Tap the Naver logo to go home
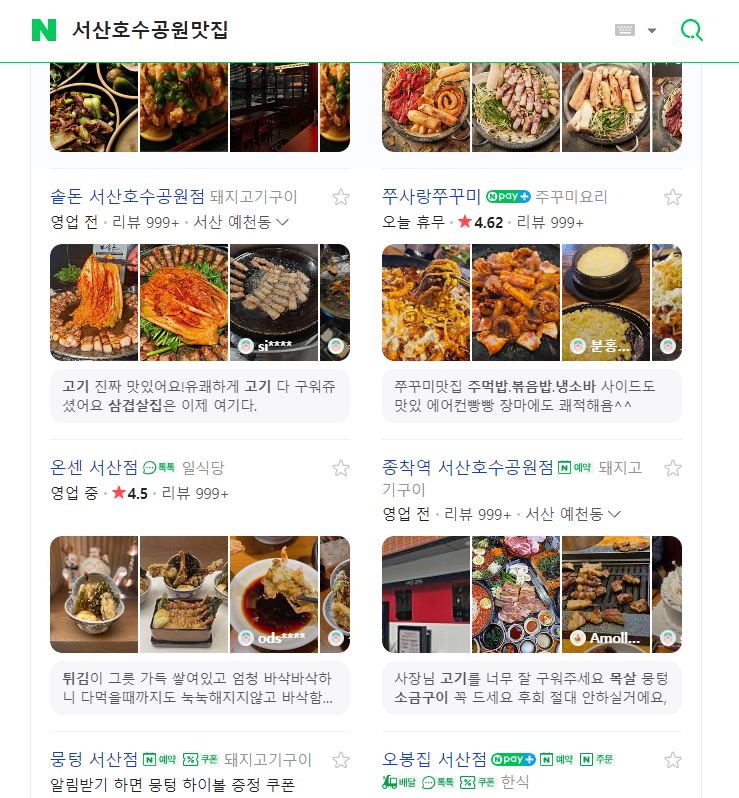The width and height of the screenshot is (739, 798). [44, 30]
